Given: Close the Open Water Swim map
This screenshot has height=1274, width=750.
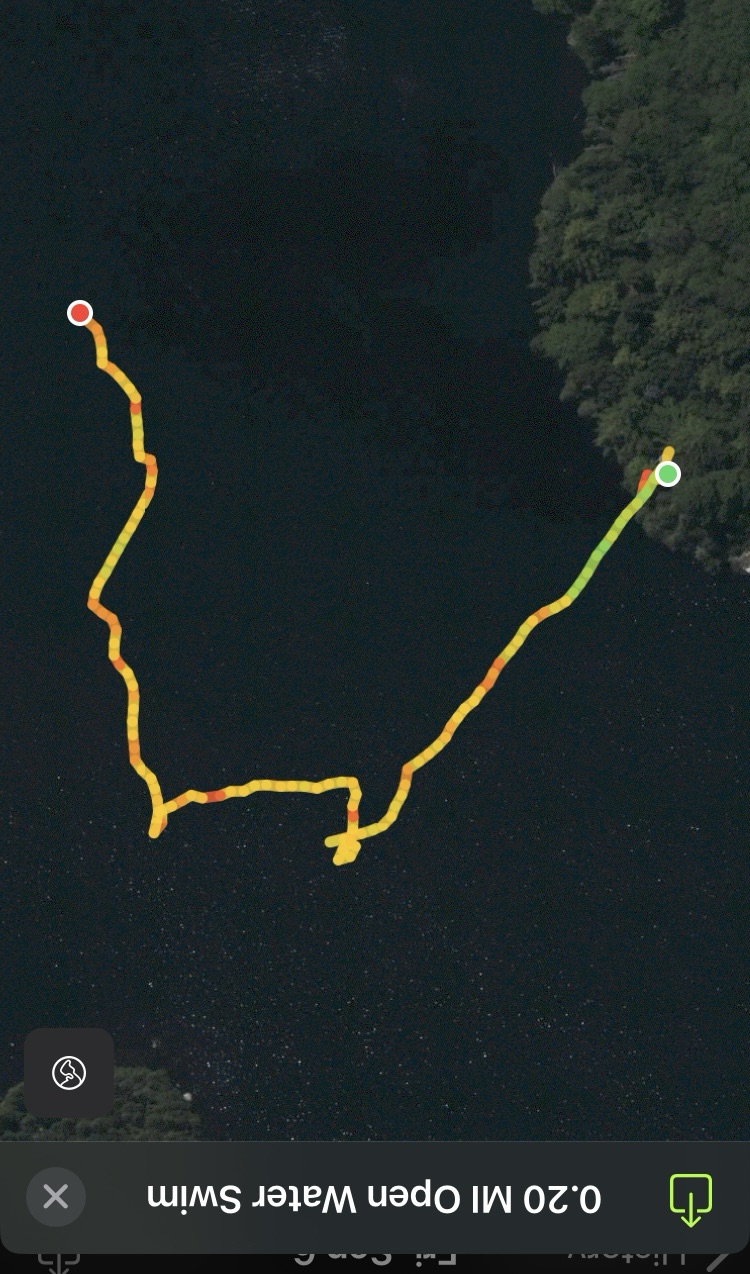Looking at the screenshot, I should (x=56, y=1196).
